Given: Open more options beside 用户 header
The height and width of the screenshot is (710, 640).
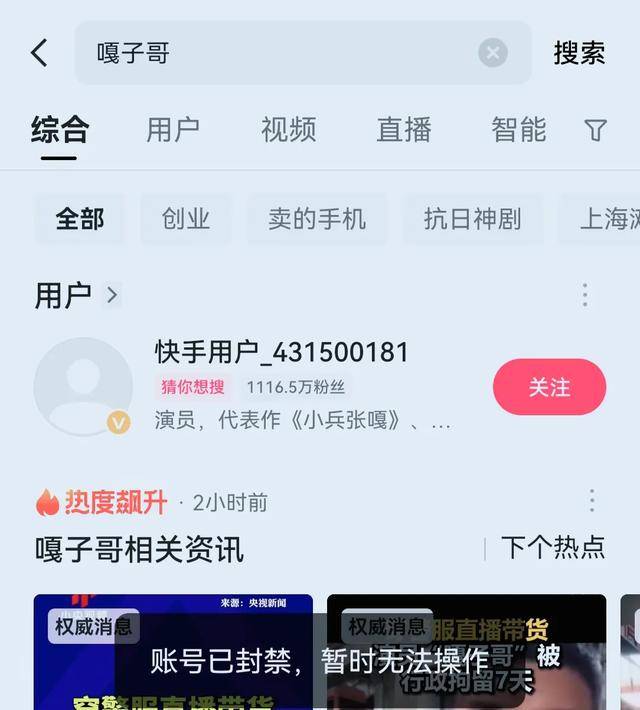Looking at the screenshot, I should (x=585, y=295).
